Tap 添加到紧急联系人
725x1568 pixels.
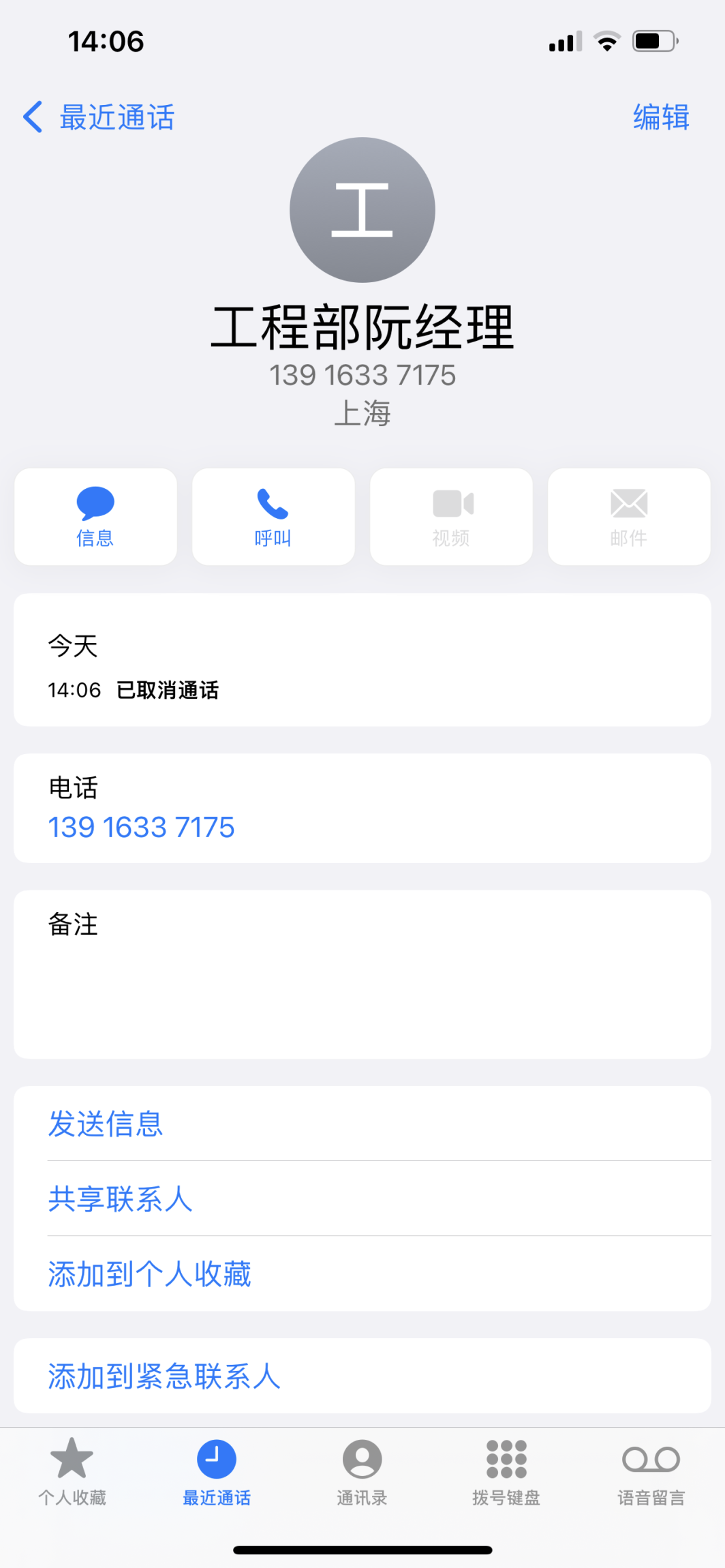(x=164, y=1376)
